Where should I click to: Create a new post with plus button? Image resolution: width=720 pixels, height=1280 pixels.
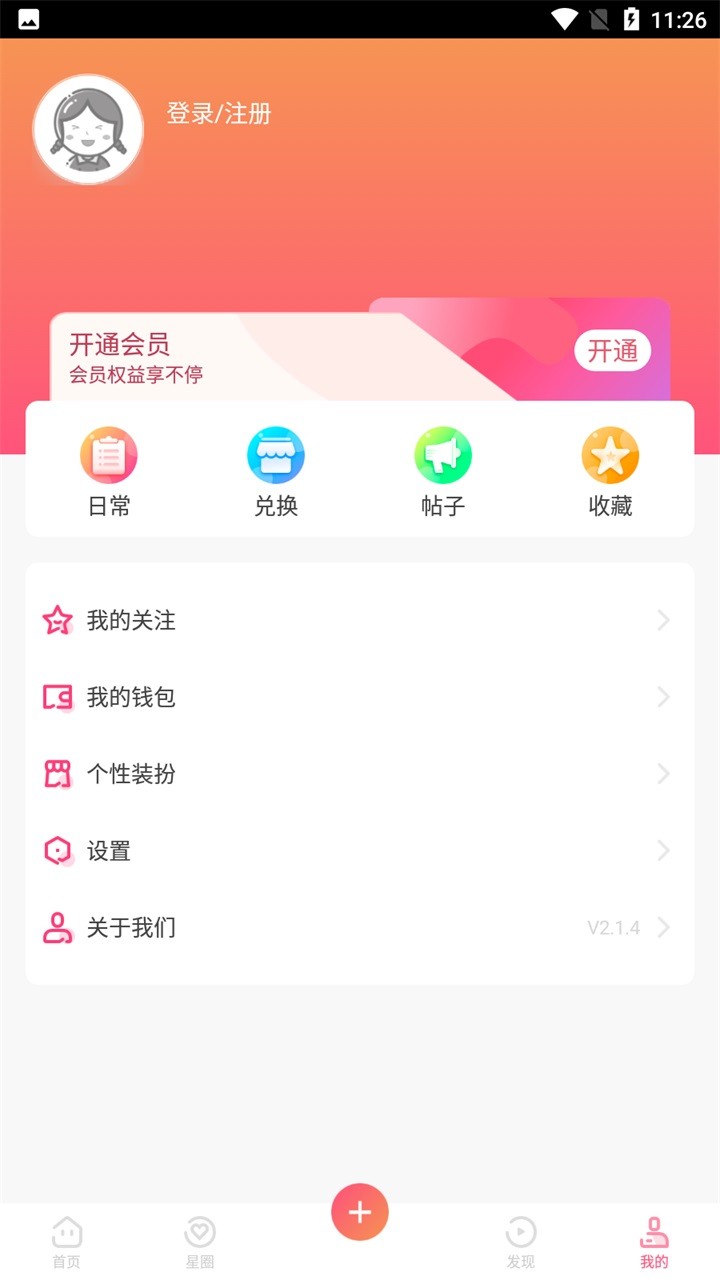click(x=360, y=1212)
